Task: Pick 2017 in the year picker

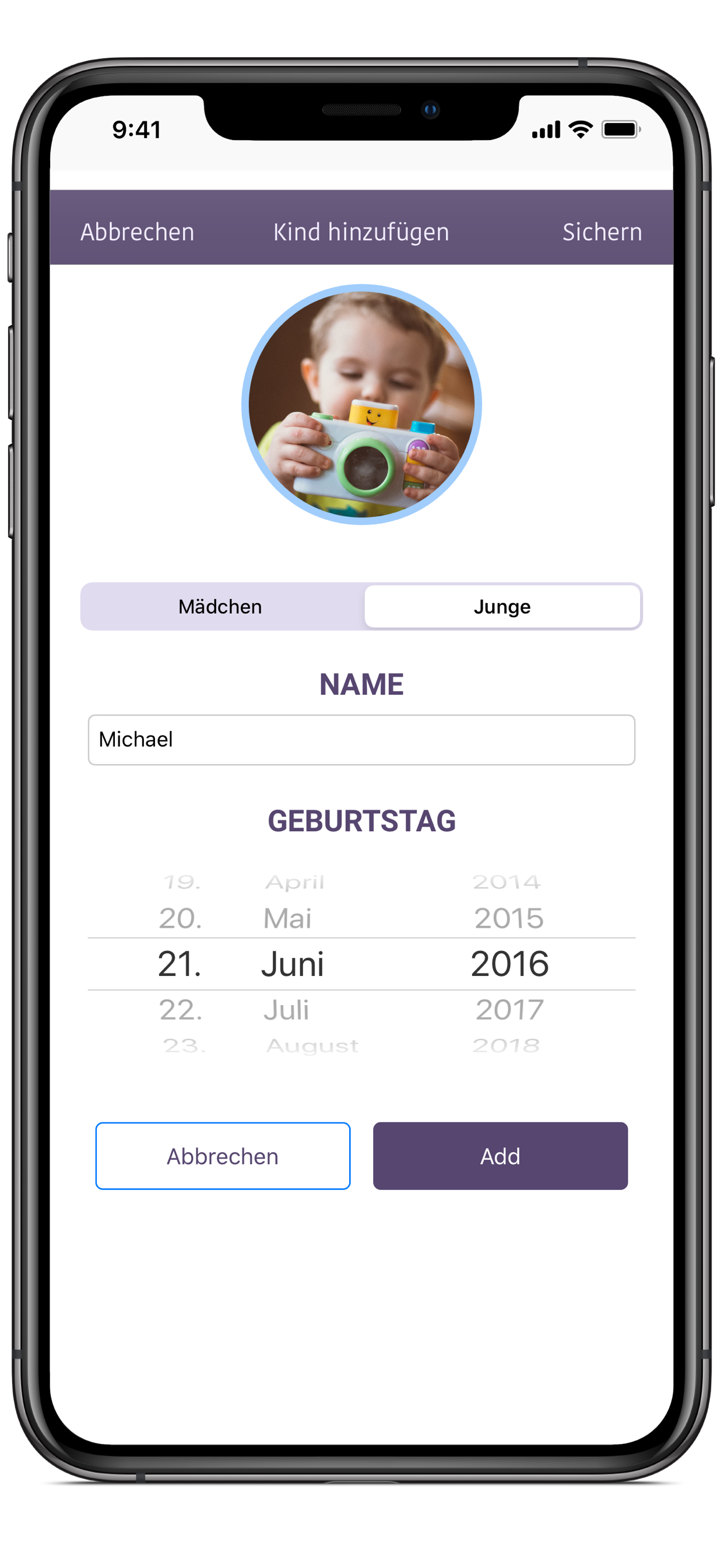Action: pyautogui.click(x=509, y=1009)
